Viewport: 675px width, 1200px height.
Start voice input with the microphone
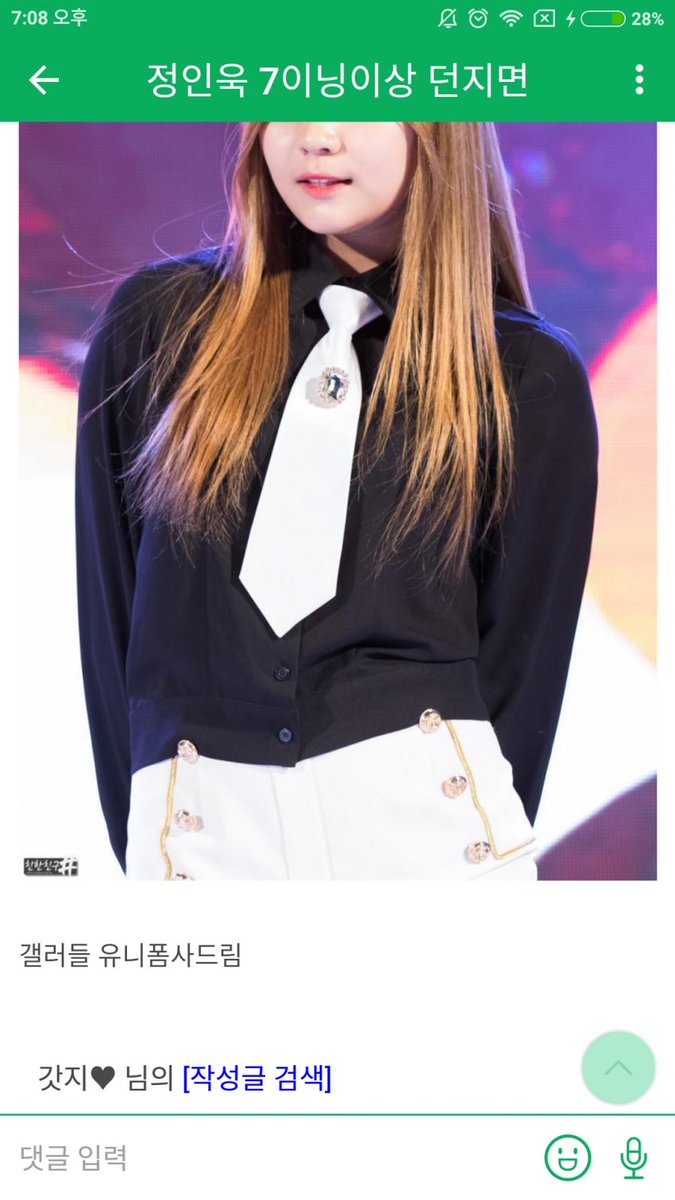pos(633,1158)
